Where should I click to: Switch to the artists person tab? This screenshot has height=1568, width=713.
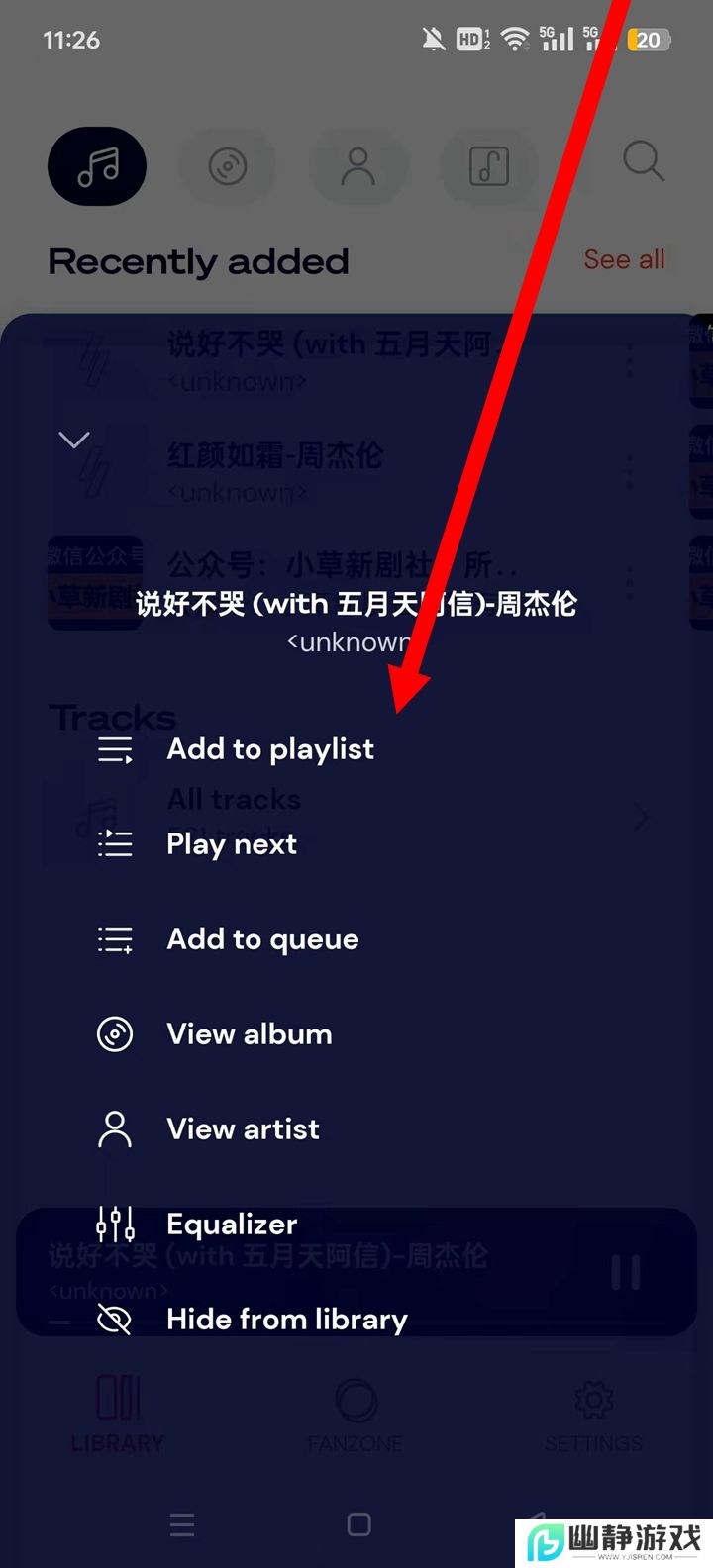tap(357, 166)
